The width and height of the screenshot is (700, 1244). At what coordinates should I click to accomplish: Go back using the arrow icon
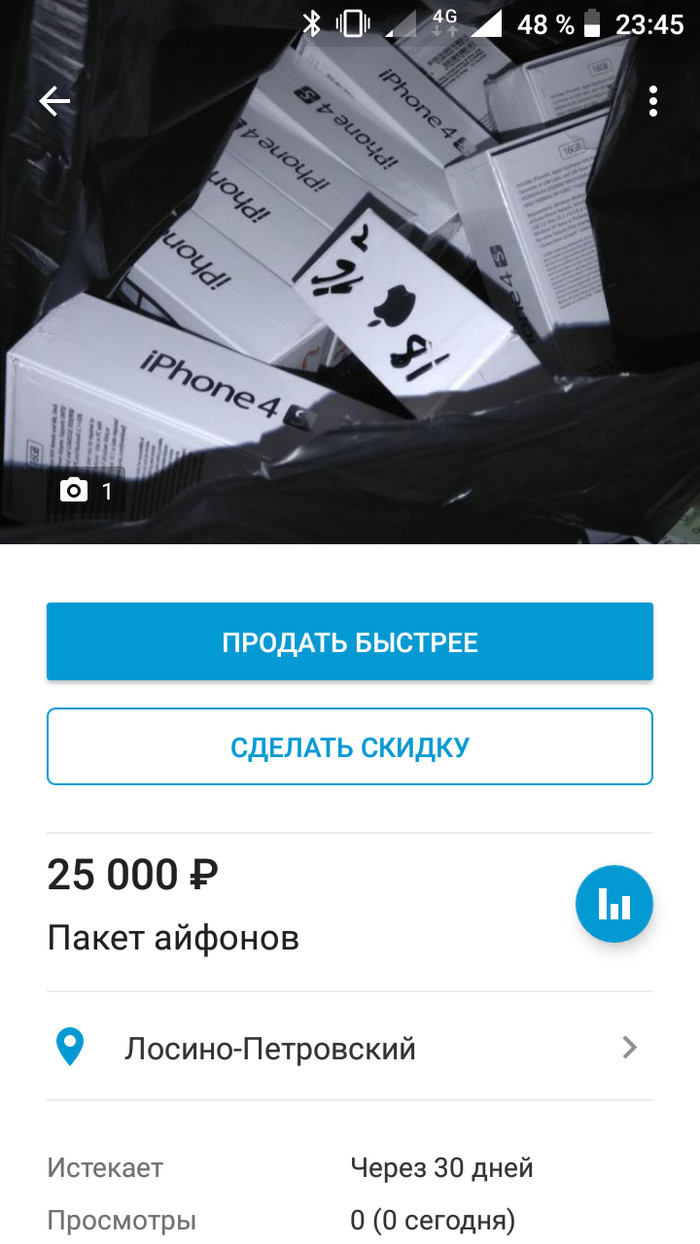(x=54, y=101)
